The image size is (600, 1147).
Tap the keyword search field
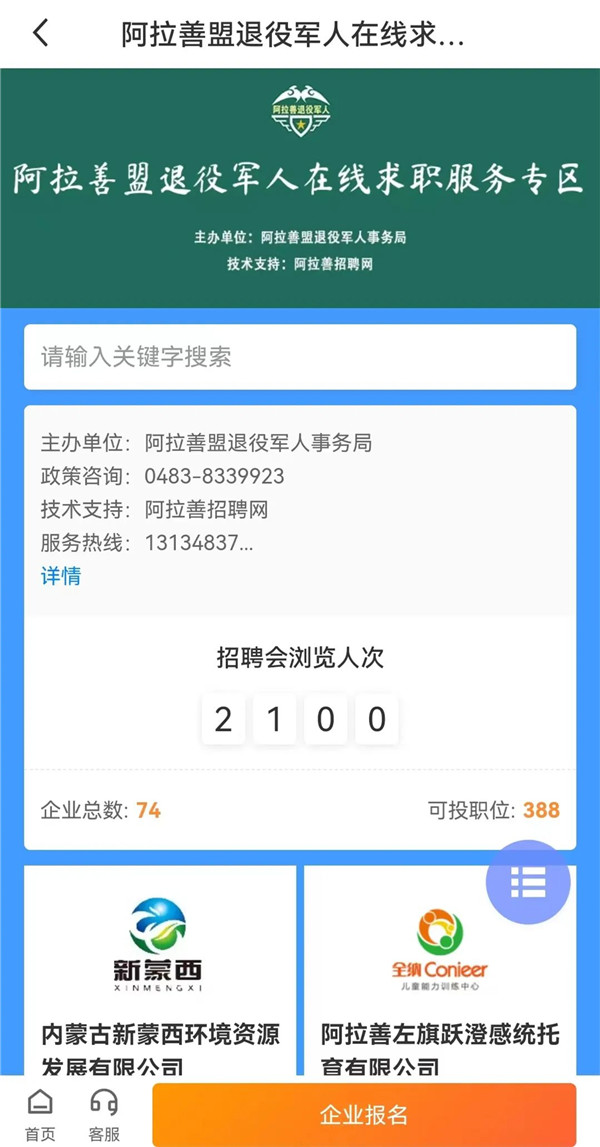(300, 357)
